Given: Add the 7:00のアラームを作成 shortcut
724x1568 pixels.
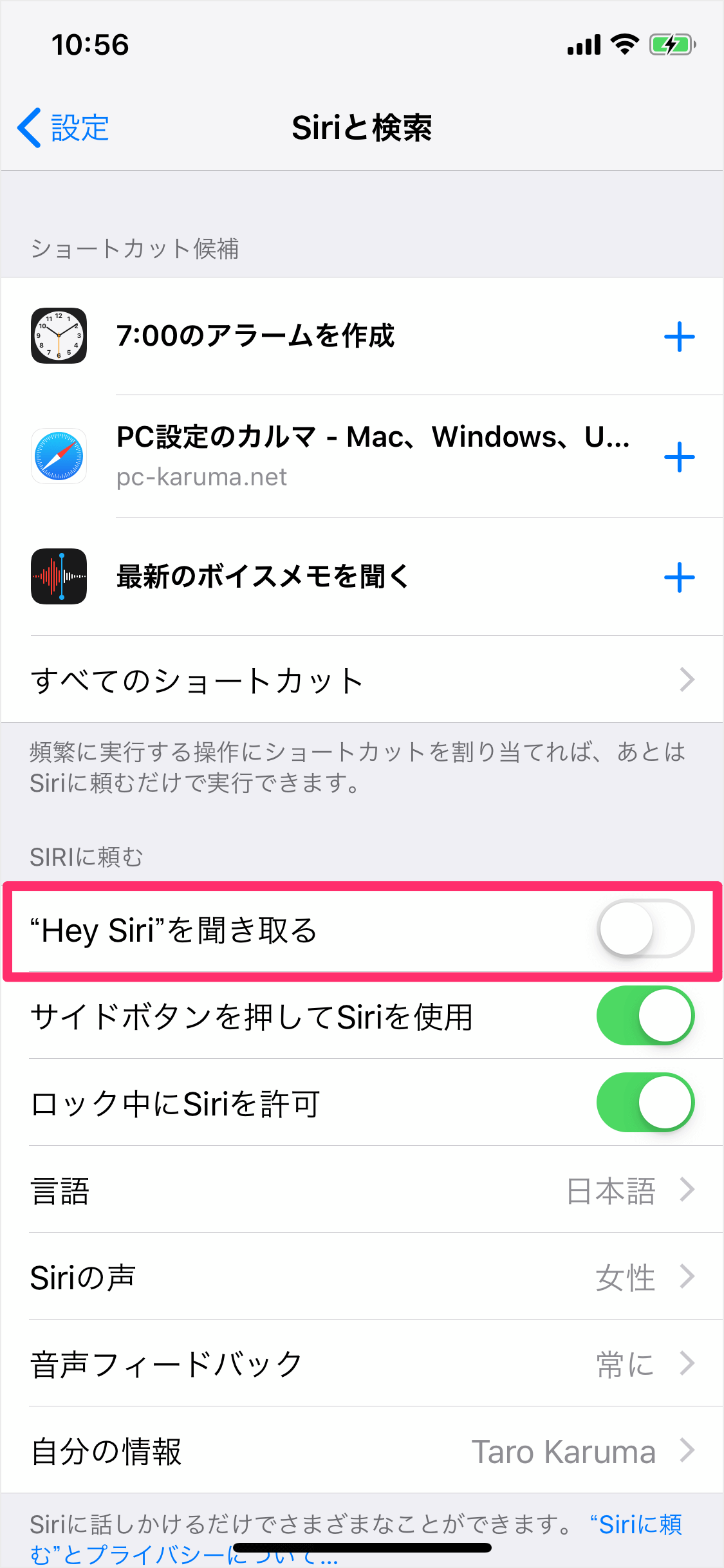Looking at the screenshot, I should pos(679,337).
